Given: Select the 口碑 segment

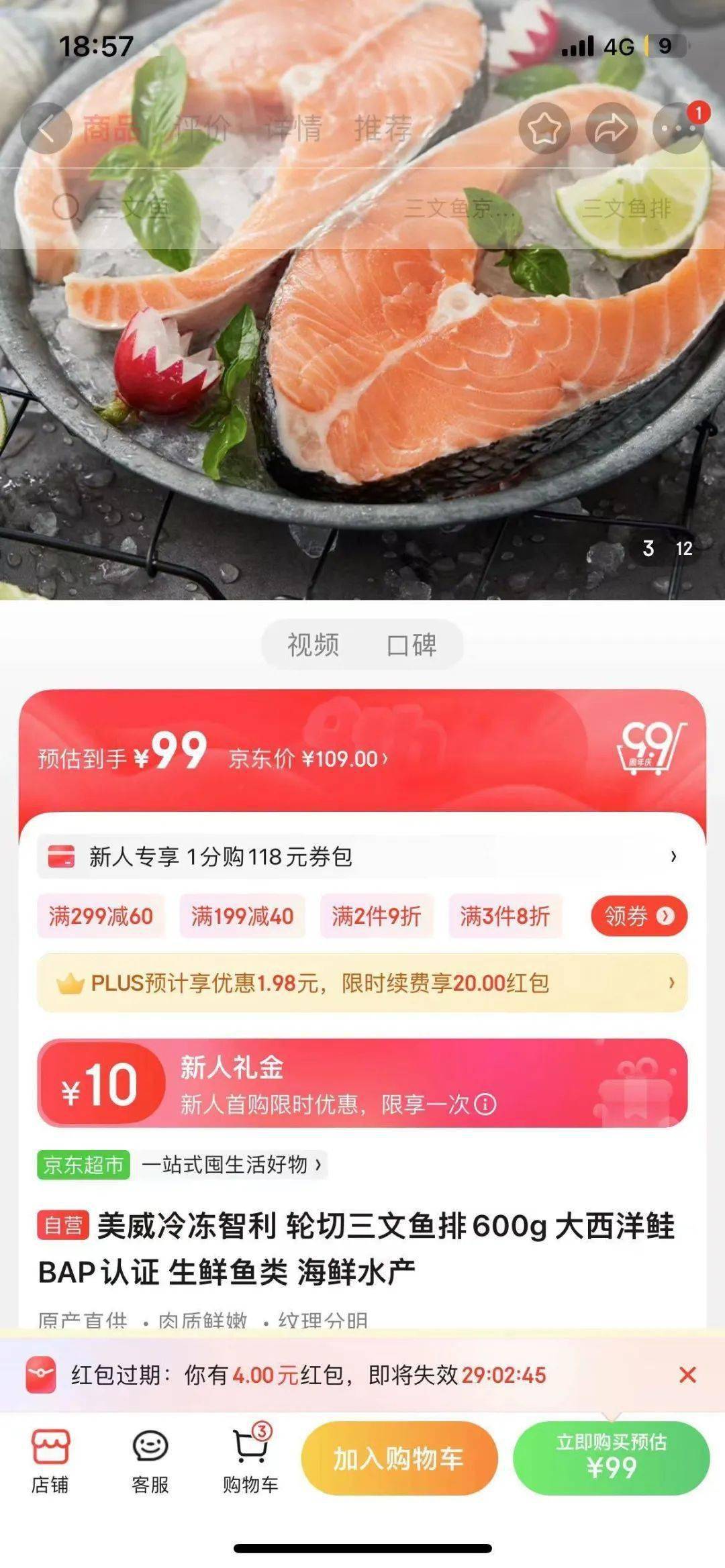Looking at the screenshot, I should (x=412, y=645).
